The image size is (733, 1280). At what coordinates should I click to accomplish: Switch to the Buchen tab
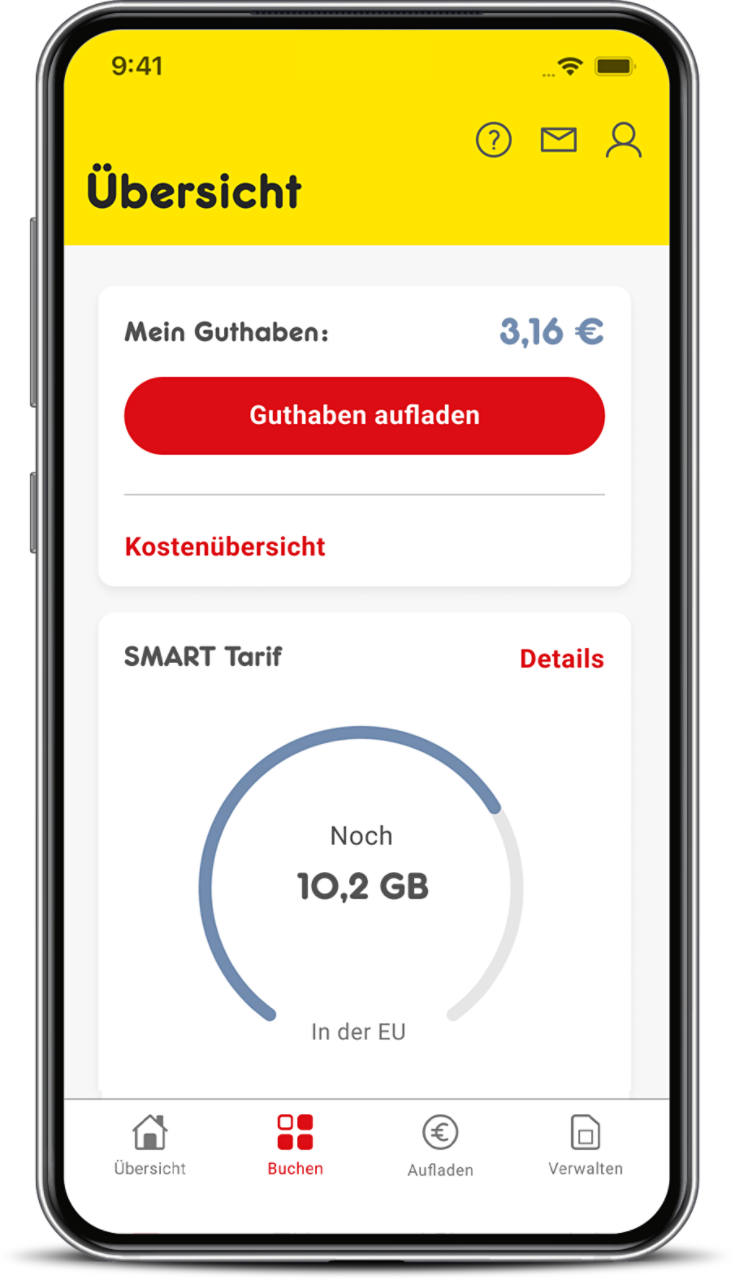(x=295, y=1146)
